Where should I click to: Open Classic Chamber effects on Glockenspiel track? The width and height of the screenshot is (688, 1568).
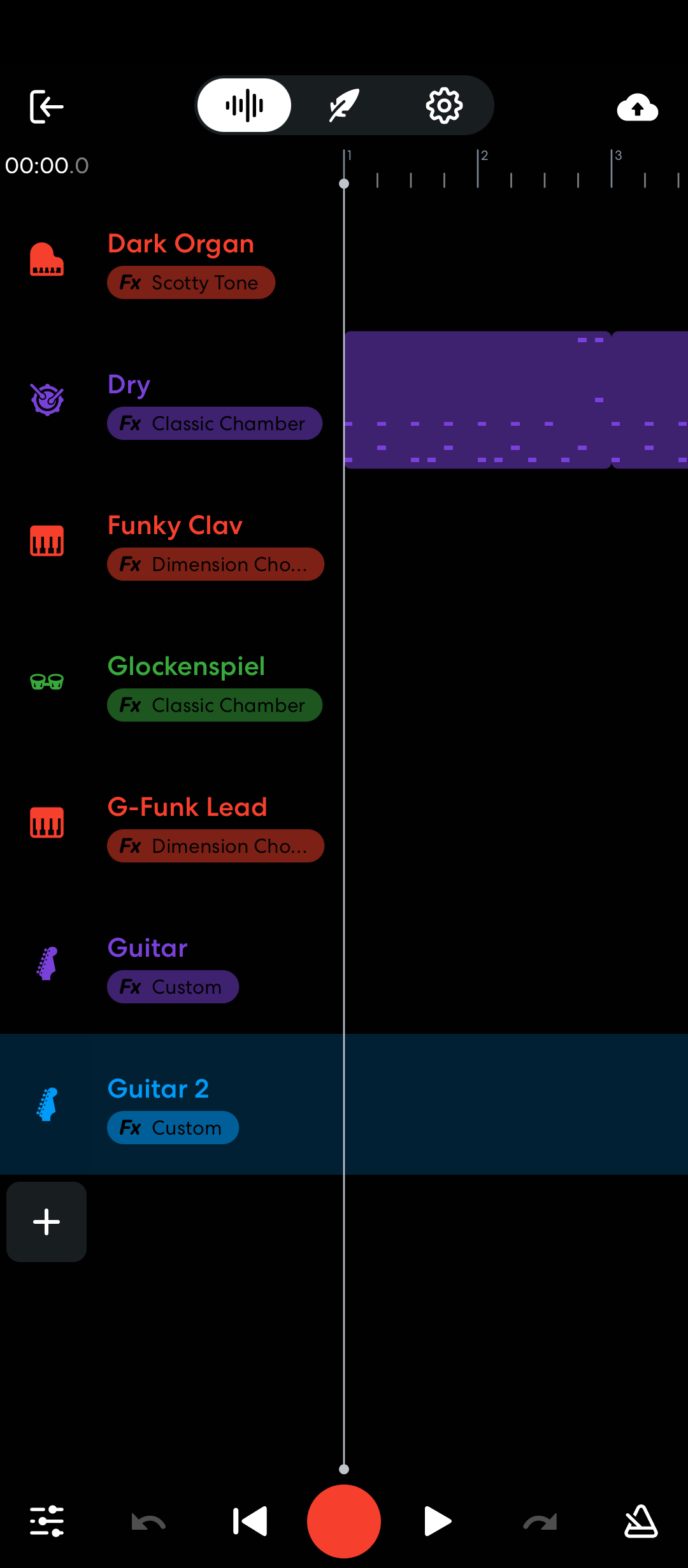[215, 705]
